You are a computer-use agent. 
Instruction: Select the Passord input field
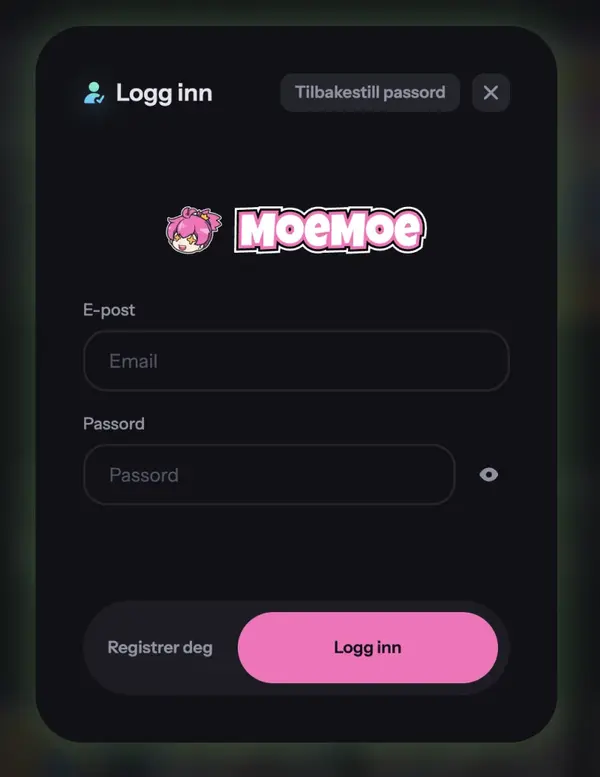[269, 475]
